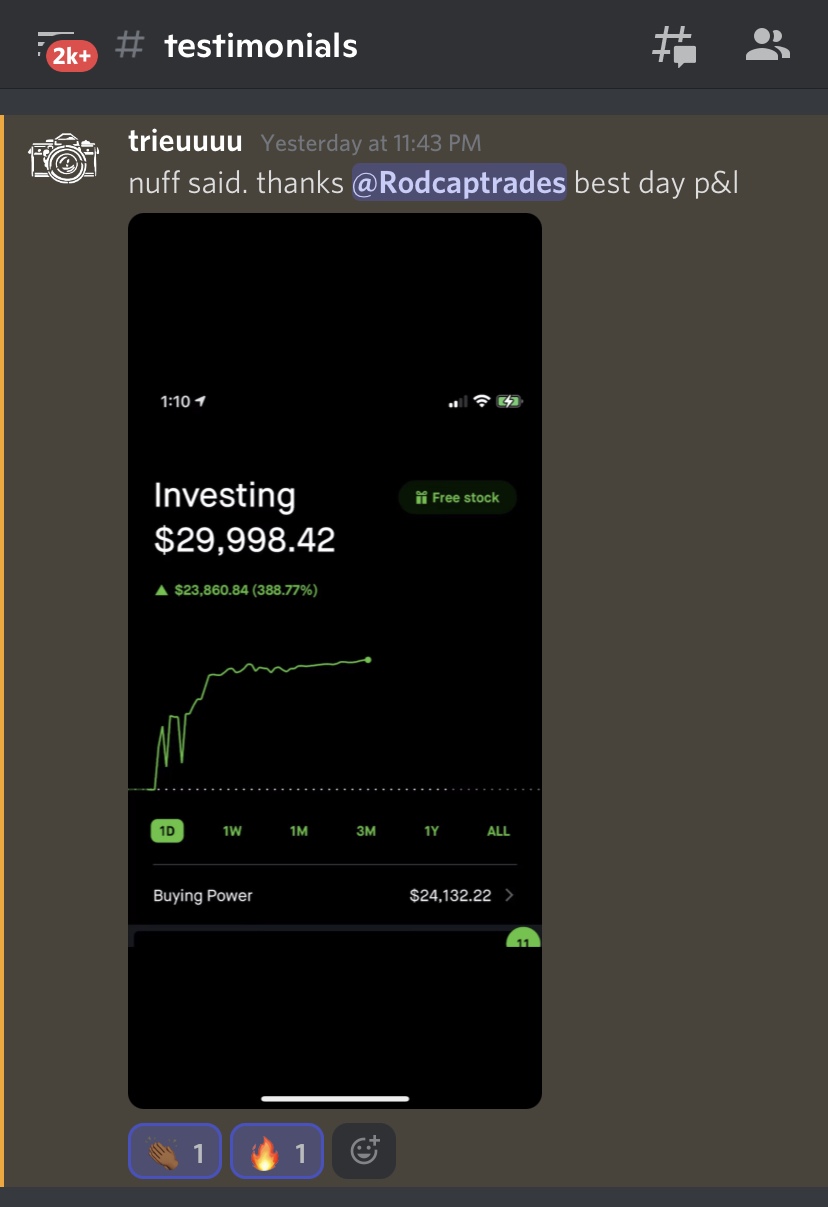The width and height of the screenshot is (828, 1207).
Task: Show the member list
Action: coord(768,45)
